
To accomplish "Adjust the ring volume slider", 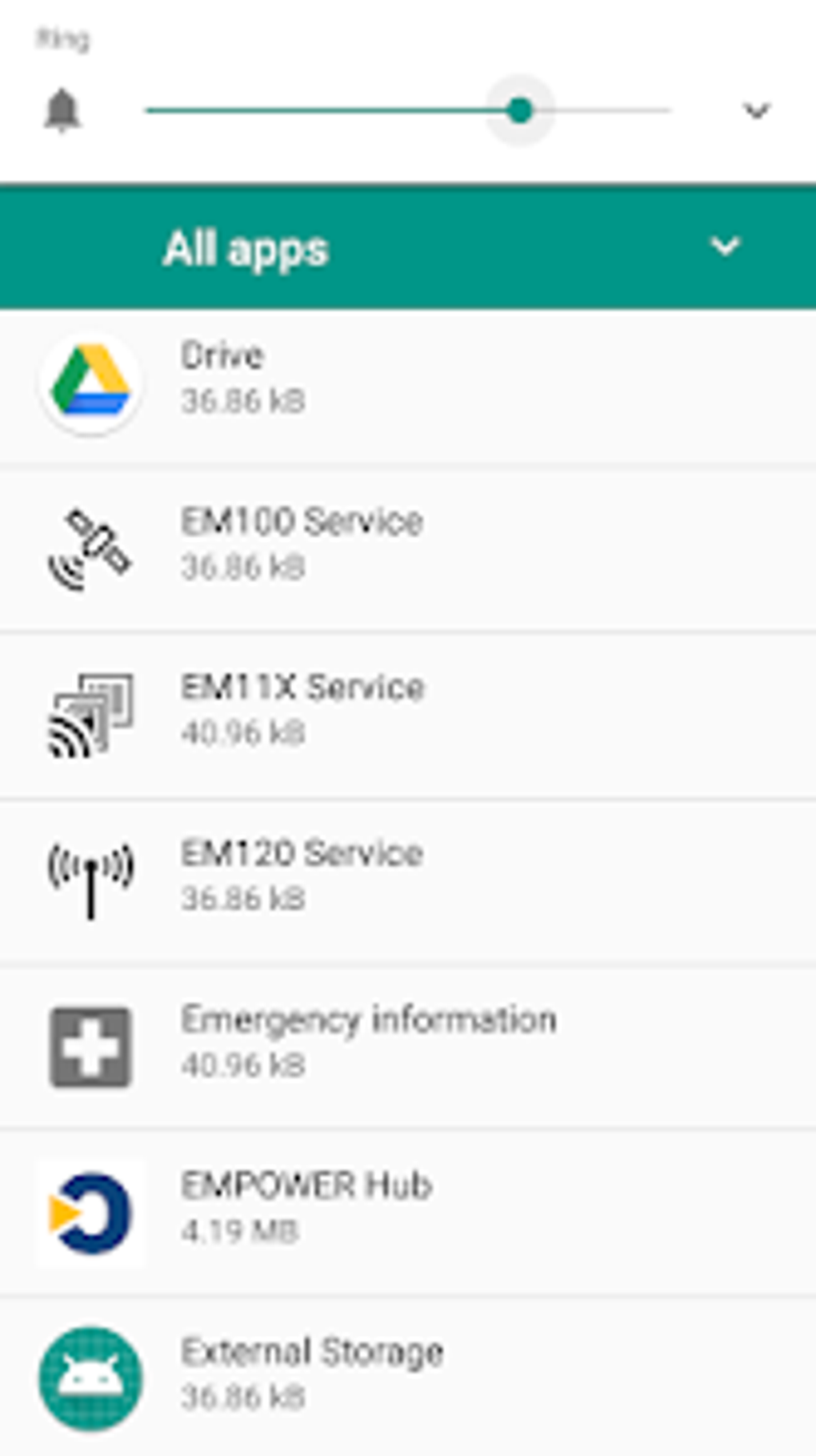I will [521, 110].
